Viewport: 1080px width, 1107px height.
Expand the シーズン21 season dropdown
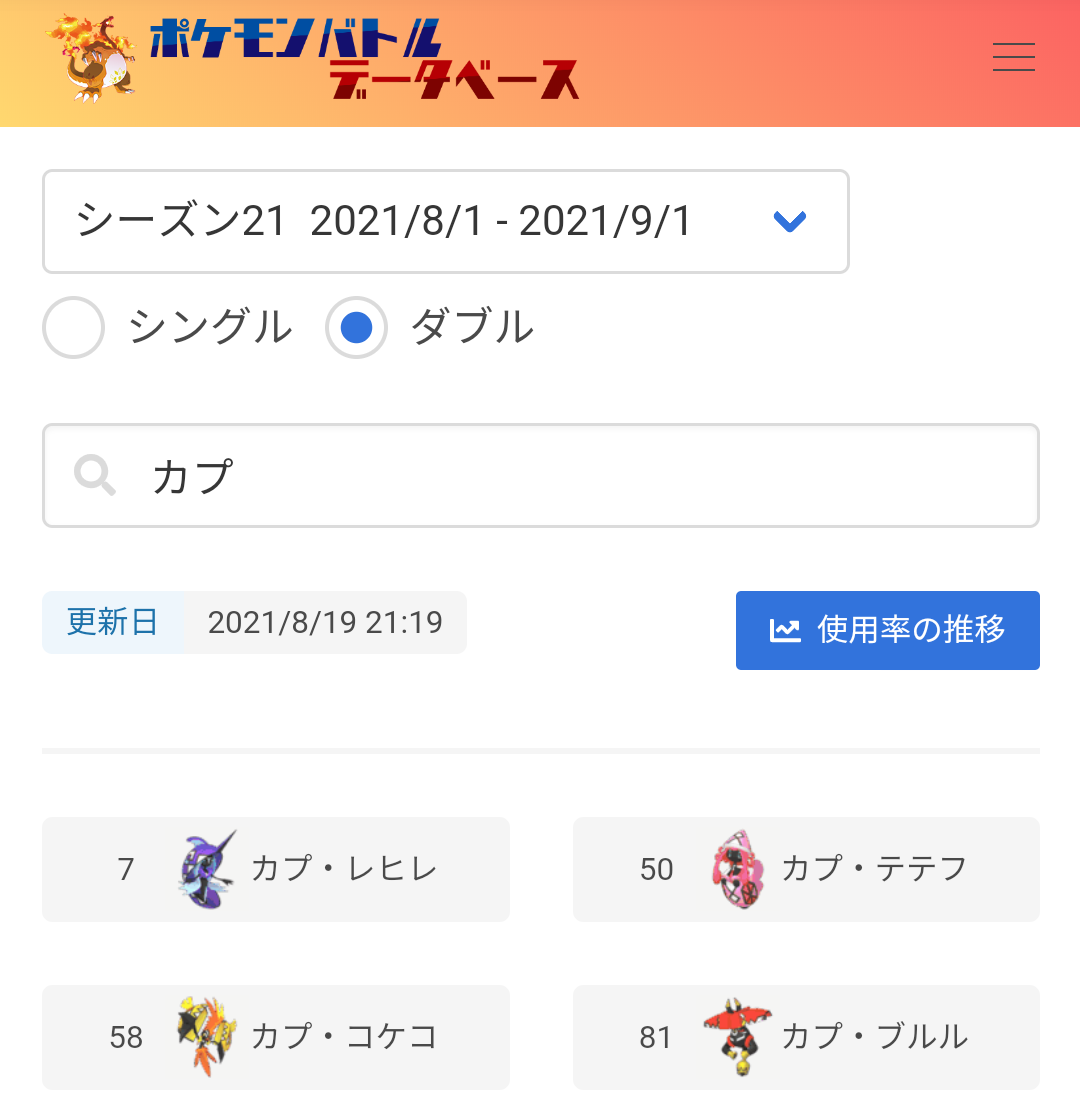point(446,221)
